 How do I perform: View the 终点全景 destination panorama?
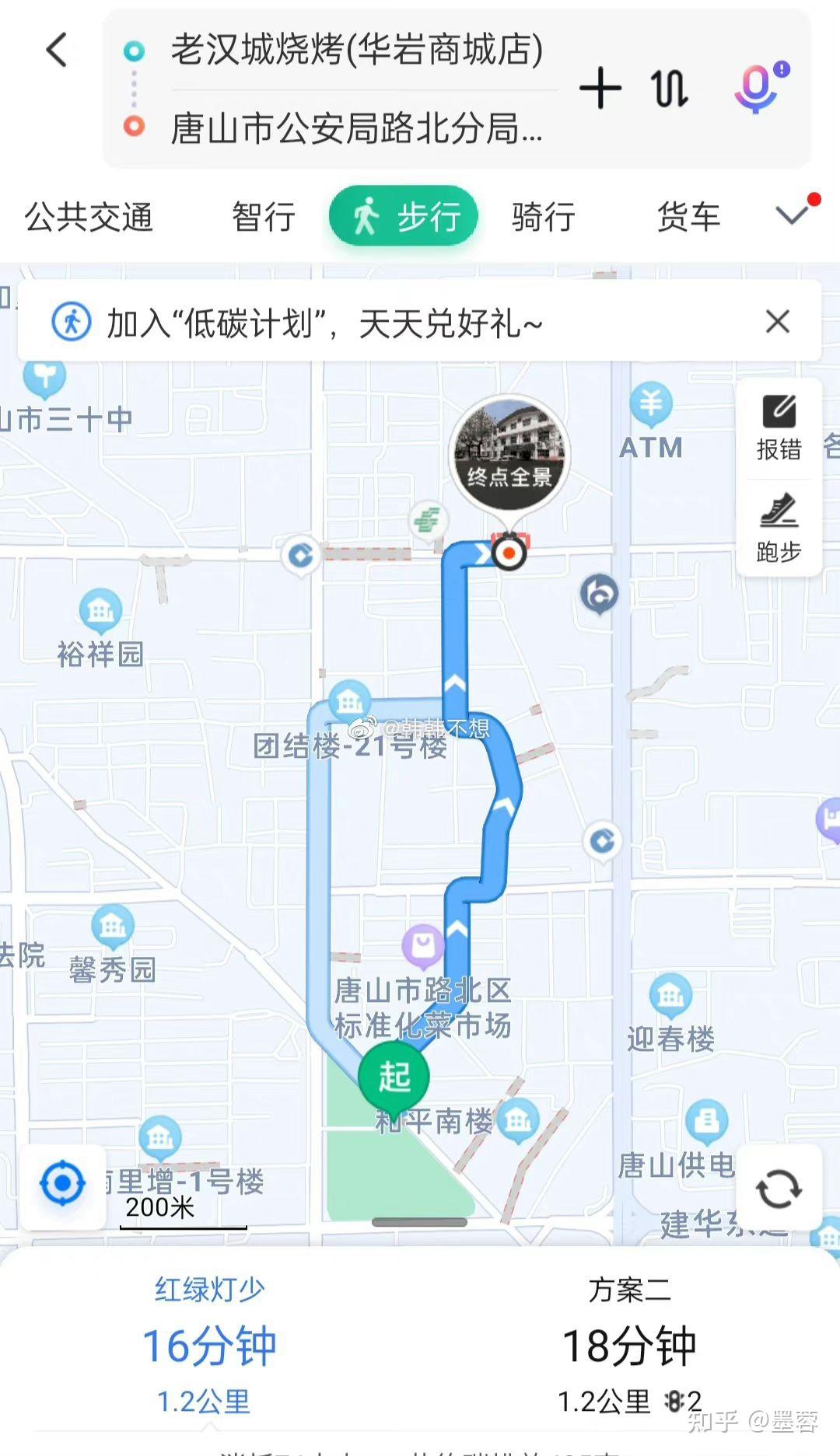pos(510,455)
